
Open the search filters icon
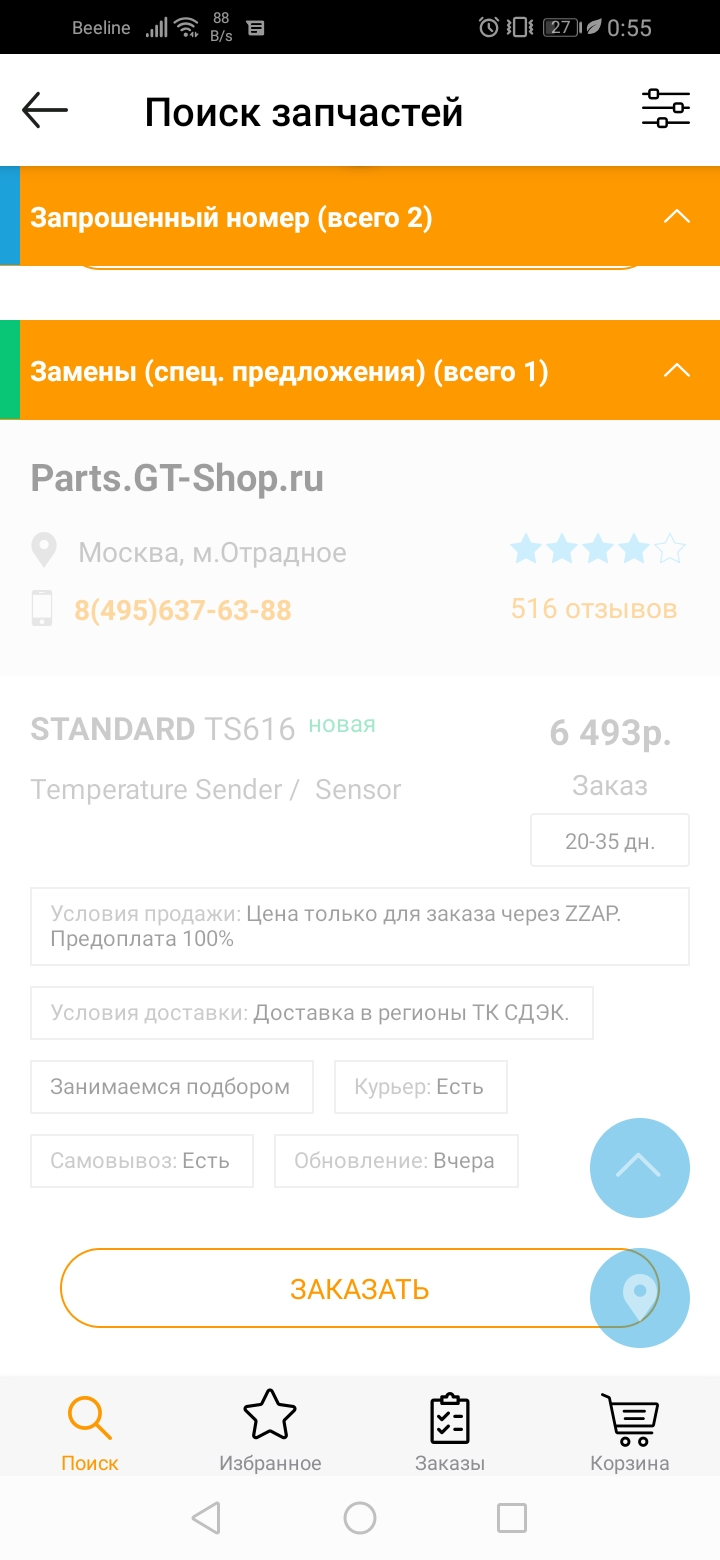pos(665,109)
